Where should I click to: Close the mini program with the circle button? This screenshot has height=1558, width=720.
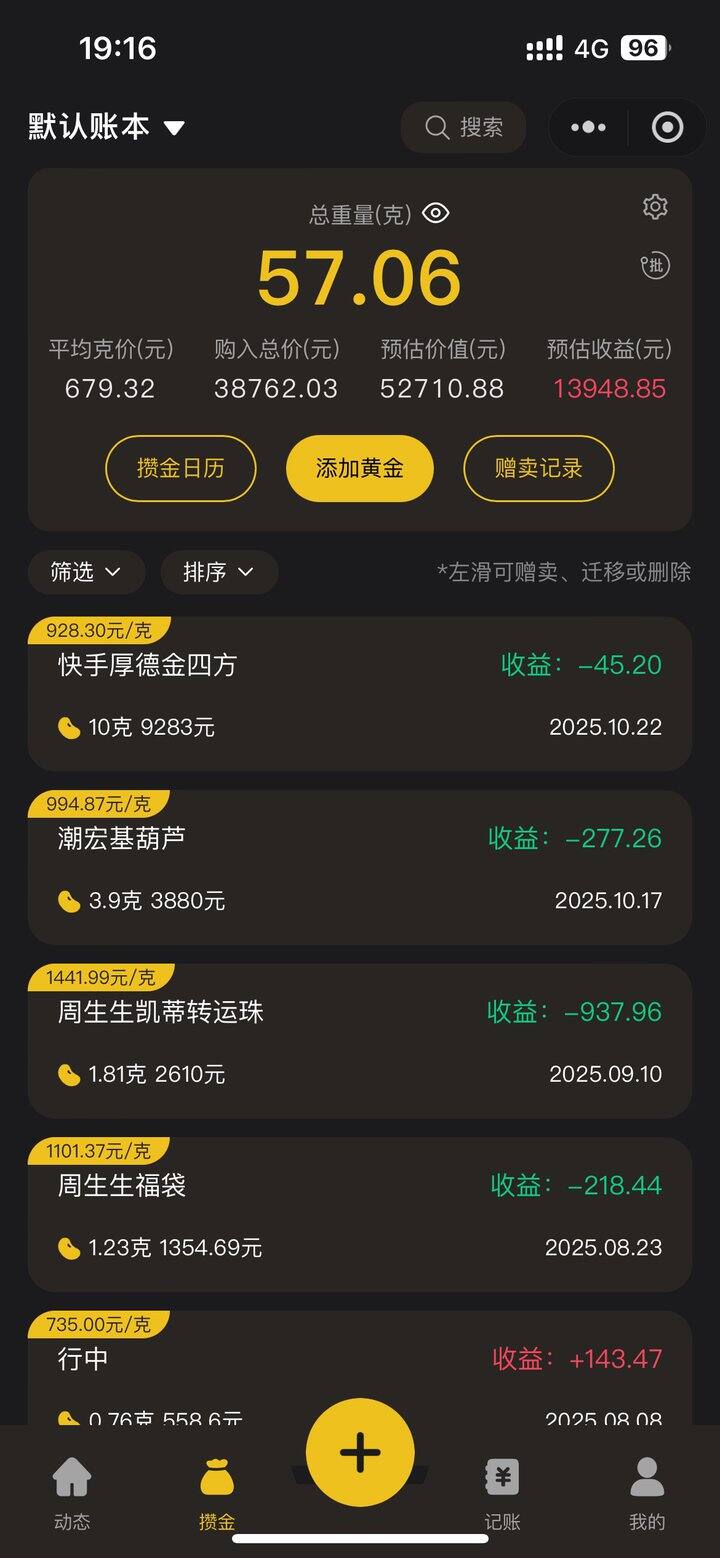coord(667,127)
